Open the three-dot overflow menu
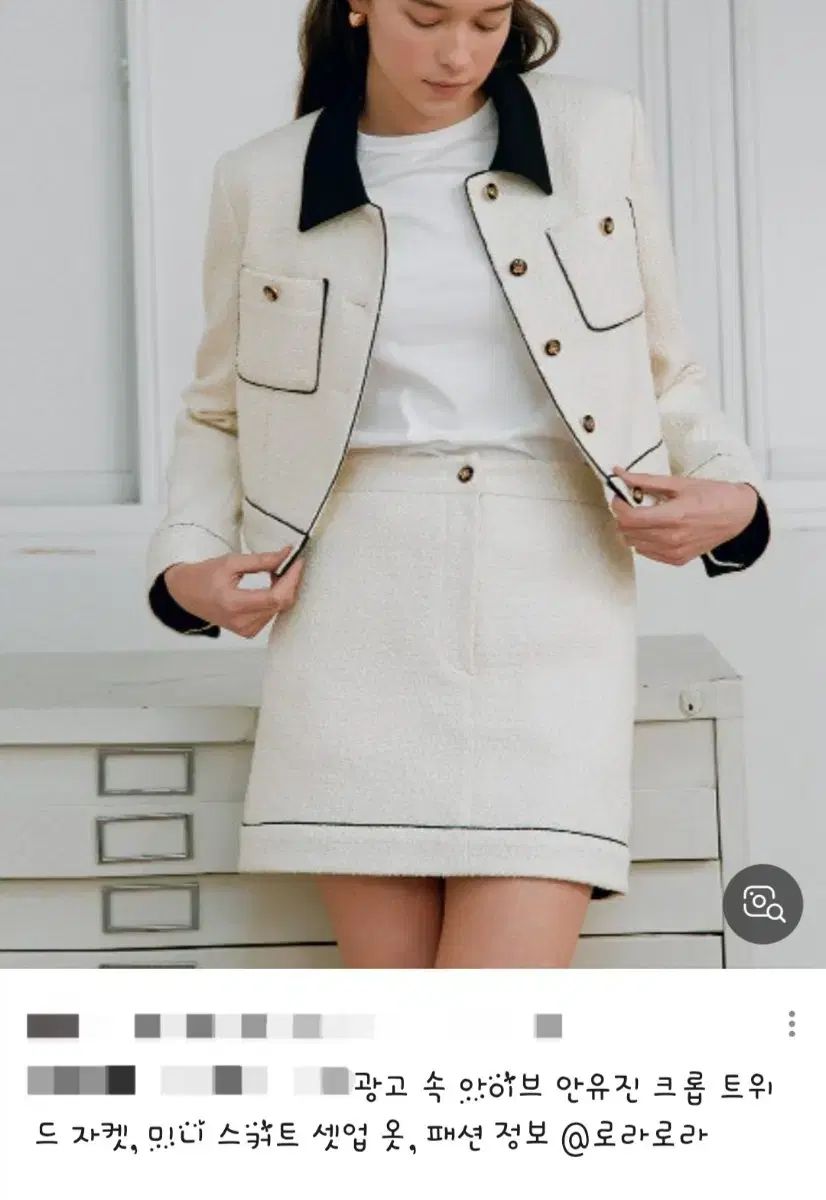The width and height of the screenshot is (826, 1200). pyautogui.click(x=792, y=1023)
